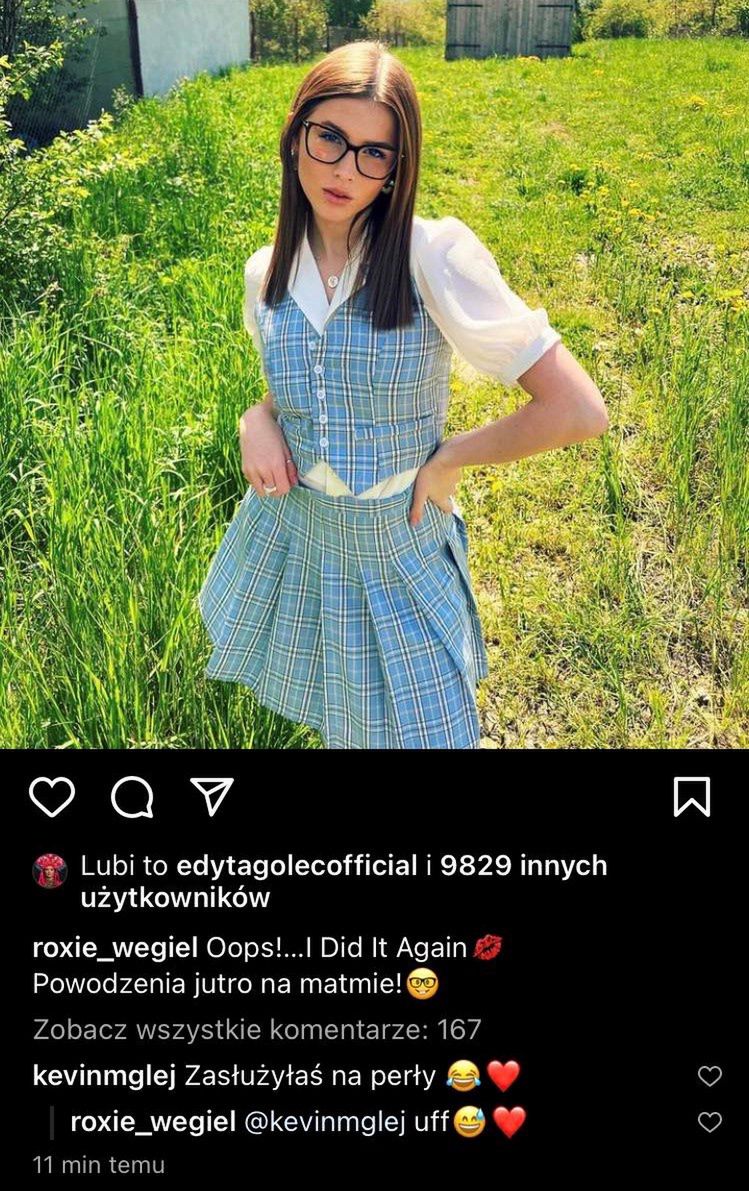
Task: Open kevinmglej's profile from his comment
Action: [104, 1076]
